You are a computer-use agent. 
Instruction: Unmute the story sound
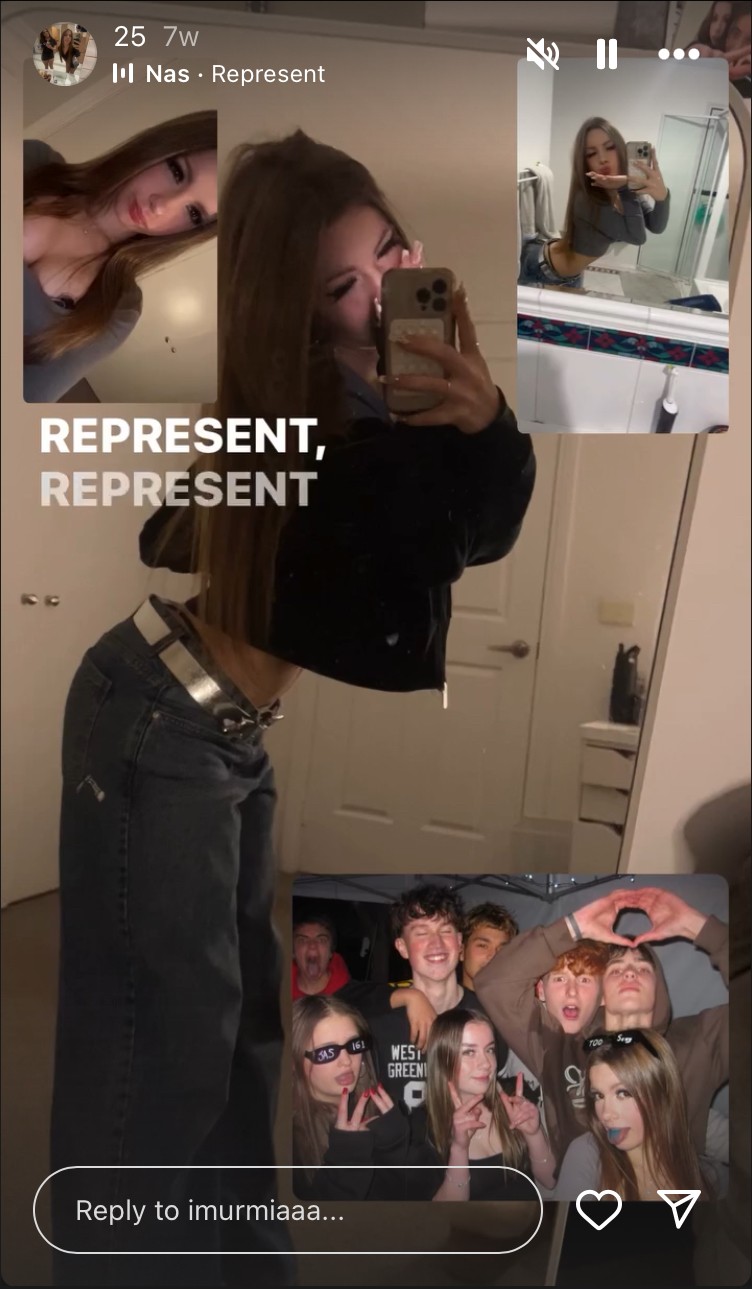pos(543,54)
